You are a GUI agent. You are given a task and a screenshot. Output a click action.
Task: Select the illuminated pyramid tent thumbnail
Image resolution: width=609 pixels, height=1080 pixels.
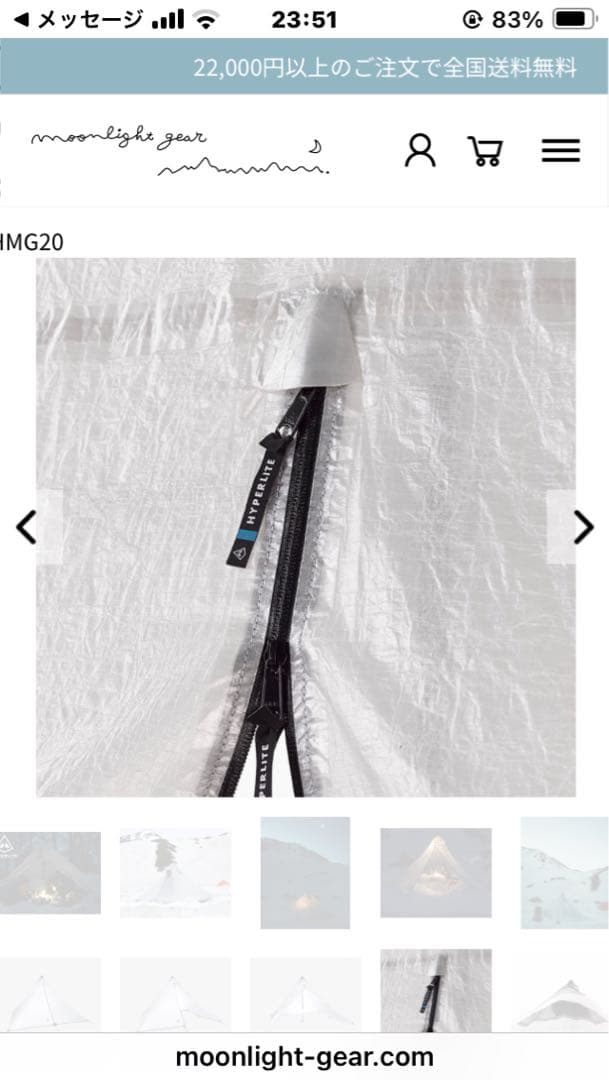[x=435, y=872]
